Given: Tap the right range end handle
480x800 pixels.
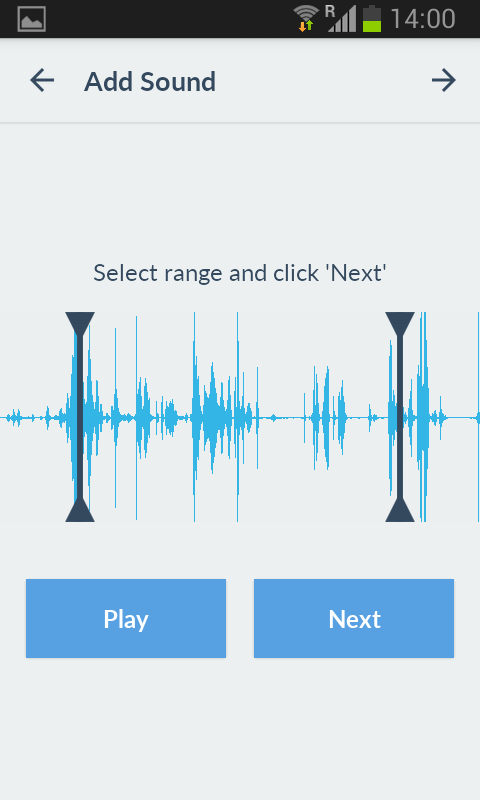Looking at the screenshot, I should tap(400, 417).
